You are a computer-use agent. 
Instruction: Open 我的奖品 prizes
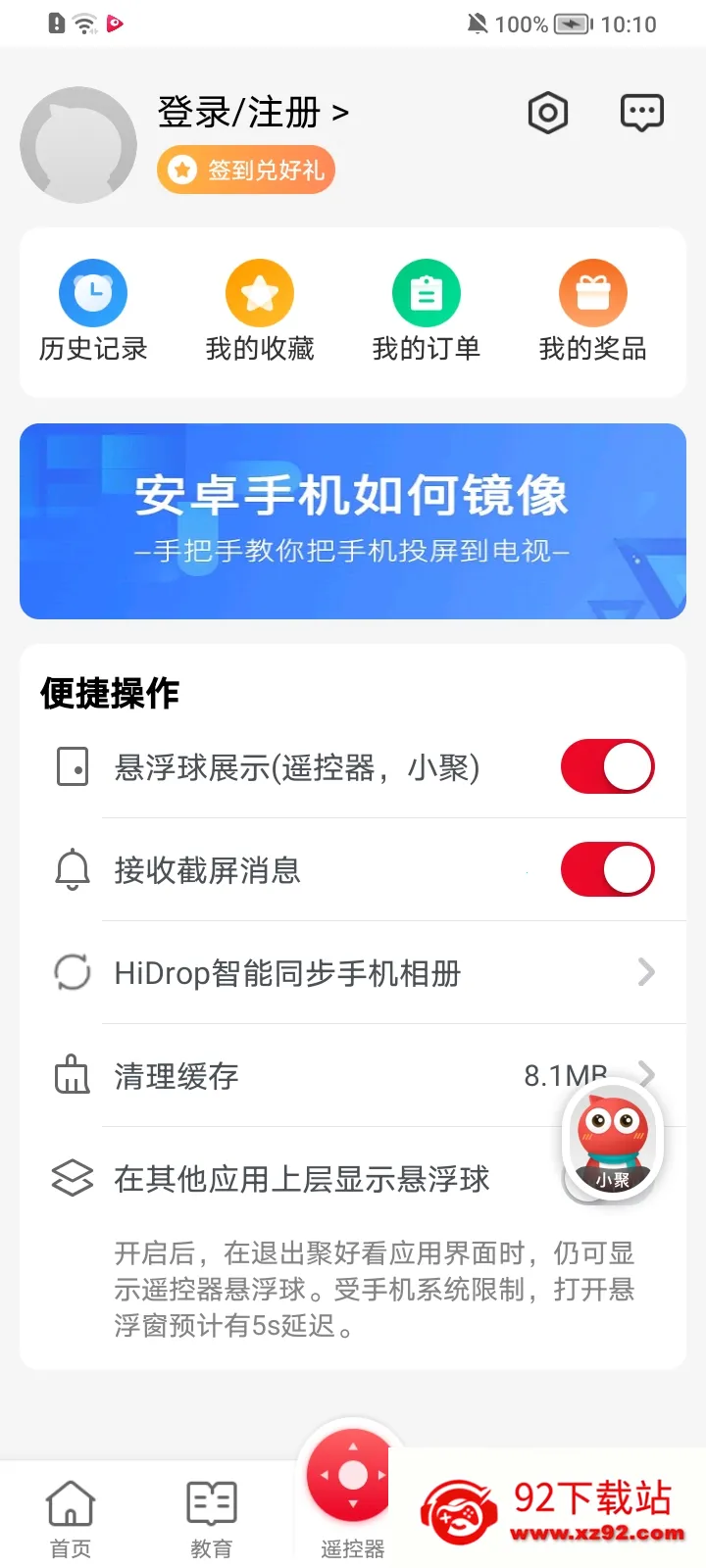[593, 312]
